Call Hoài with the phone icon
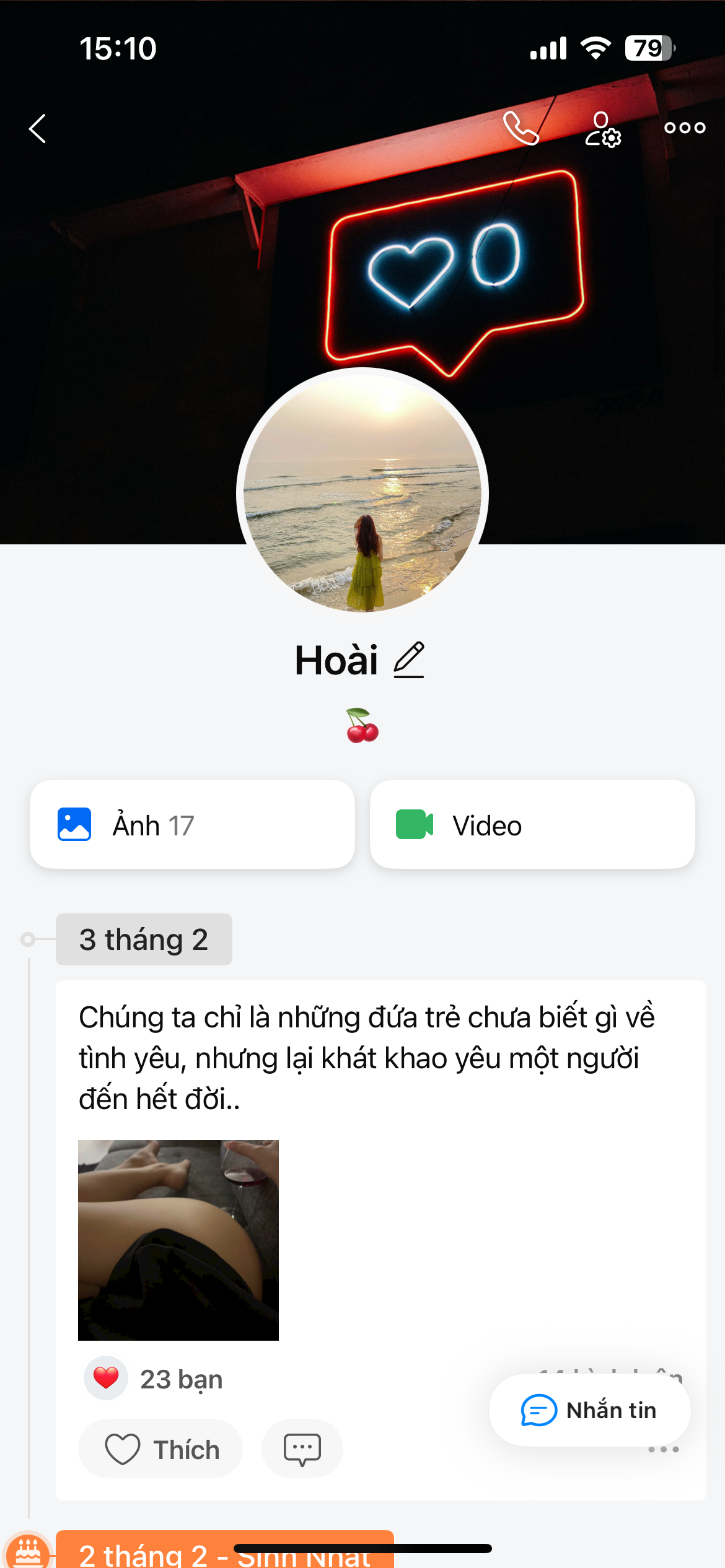Image resolution: width=725 pixels, height=1568 pixels. 521,128
